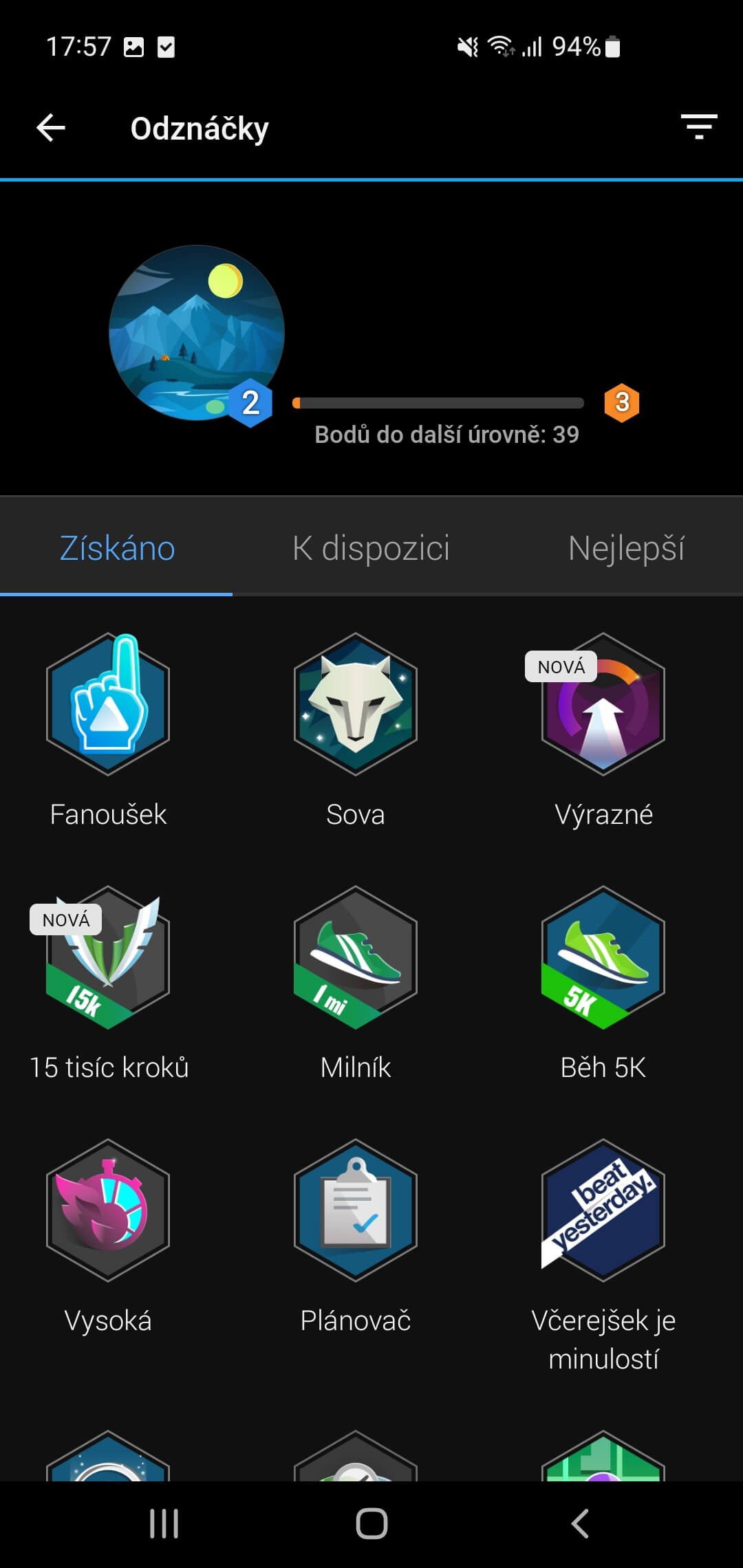Switch to the Nejlepší tab
743x1568 pixels.
[626, 548]
